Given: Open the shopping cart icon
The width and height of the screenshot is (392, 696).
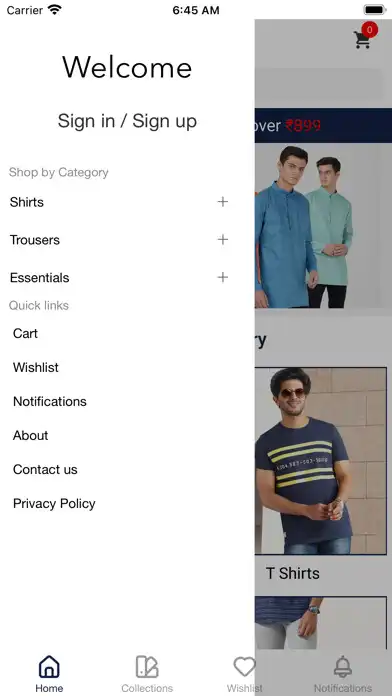Looking at the screenshot, I should click(363, 38).
